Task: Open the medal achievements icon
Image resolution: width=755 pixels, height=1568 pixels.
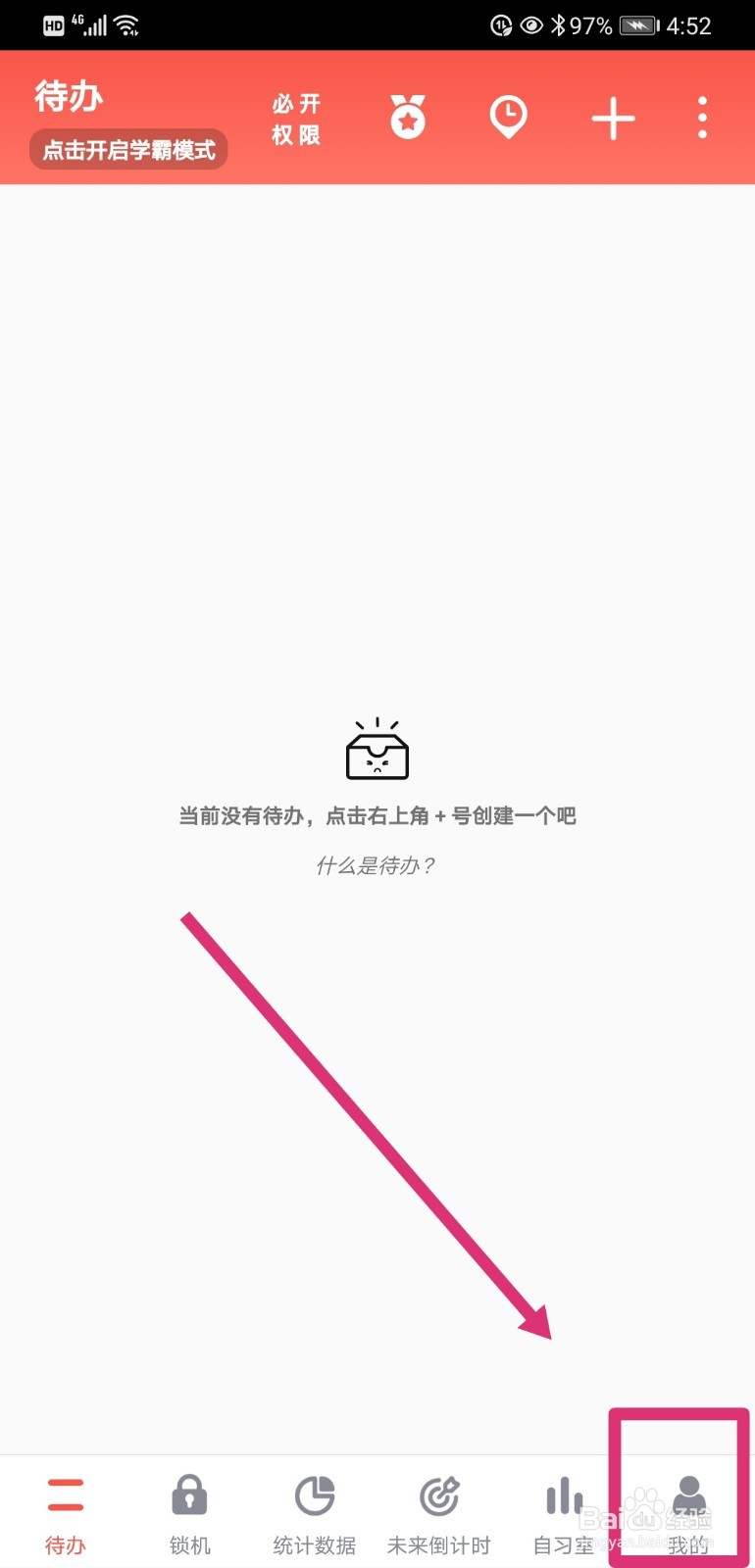Action: point(408,117)
